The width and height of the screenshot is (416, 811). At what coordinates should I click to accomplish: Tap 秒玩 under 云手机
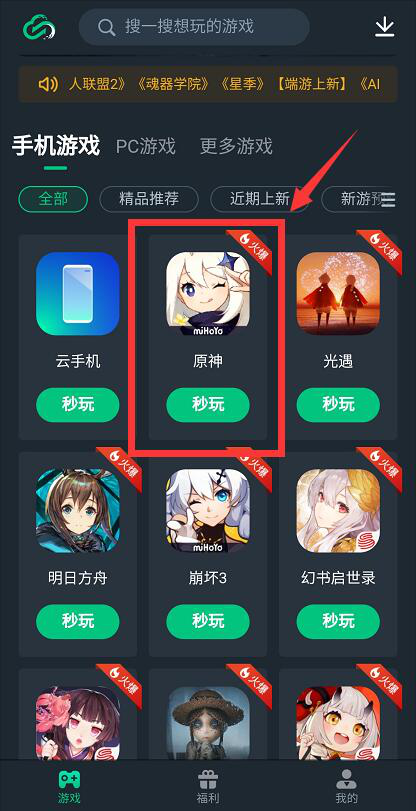pyautogui.click(x=78, y=404)
